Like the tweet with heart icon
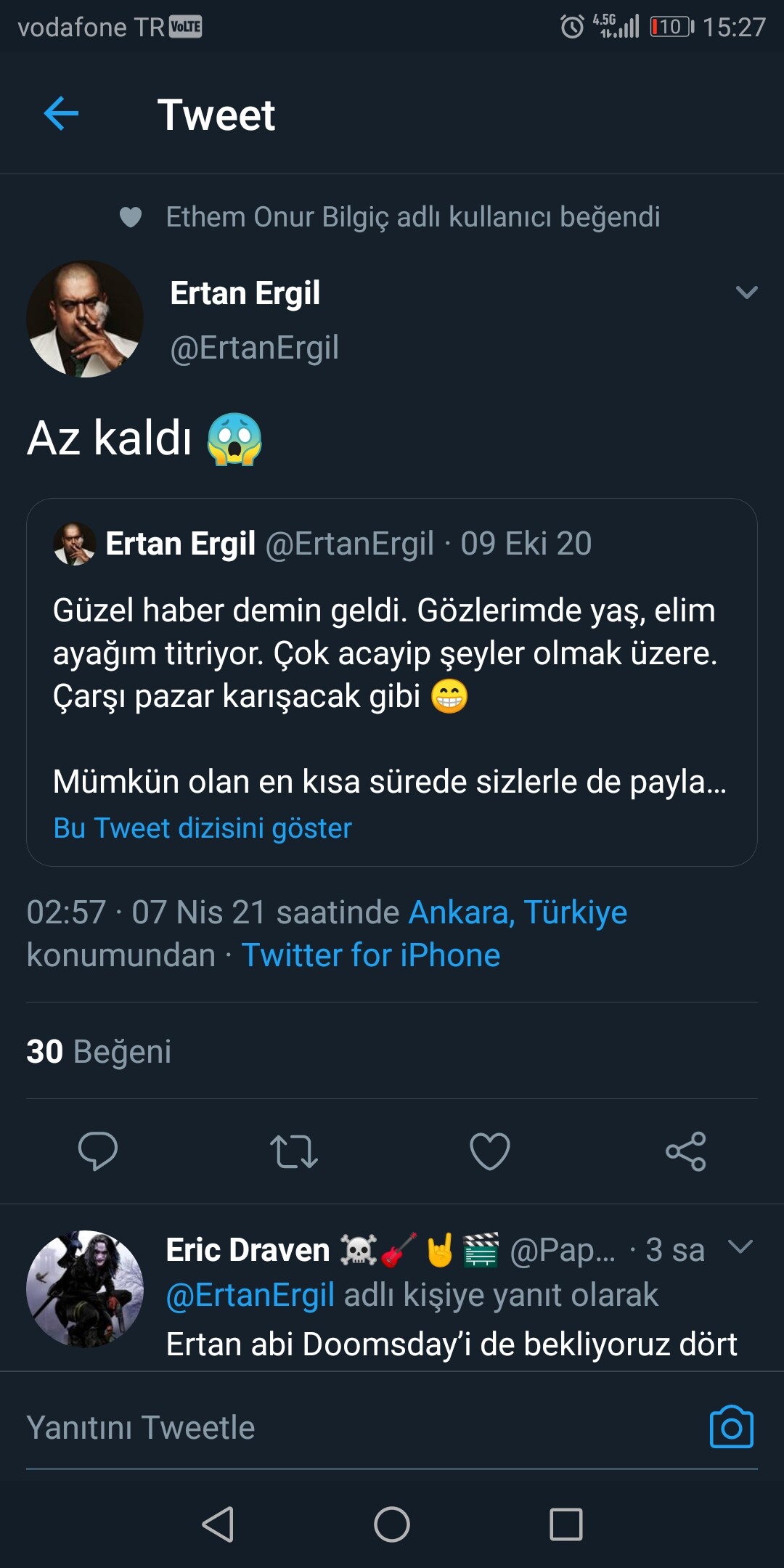This screenshot has height=1568, width=784. click(490, 1151)
